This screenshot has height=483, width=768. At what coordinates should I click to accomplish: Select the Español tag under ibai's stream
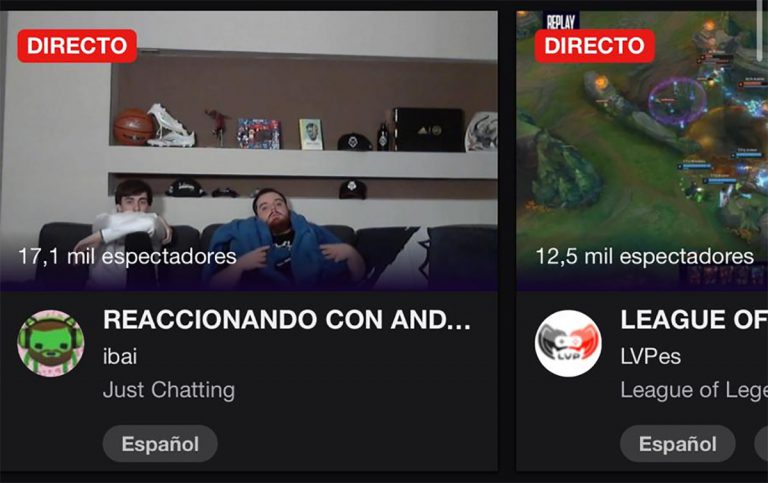point(160,444)
